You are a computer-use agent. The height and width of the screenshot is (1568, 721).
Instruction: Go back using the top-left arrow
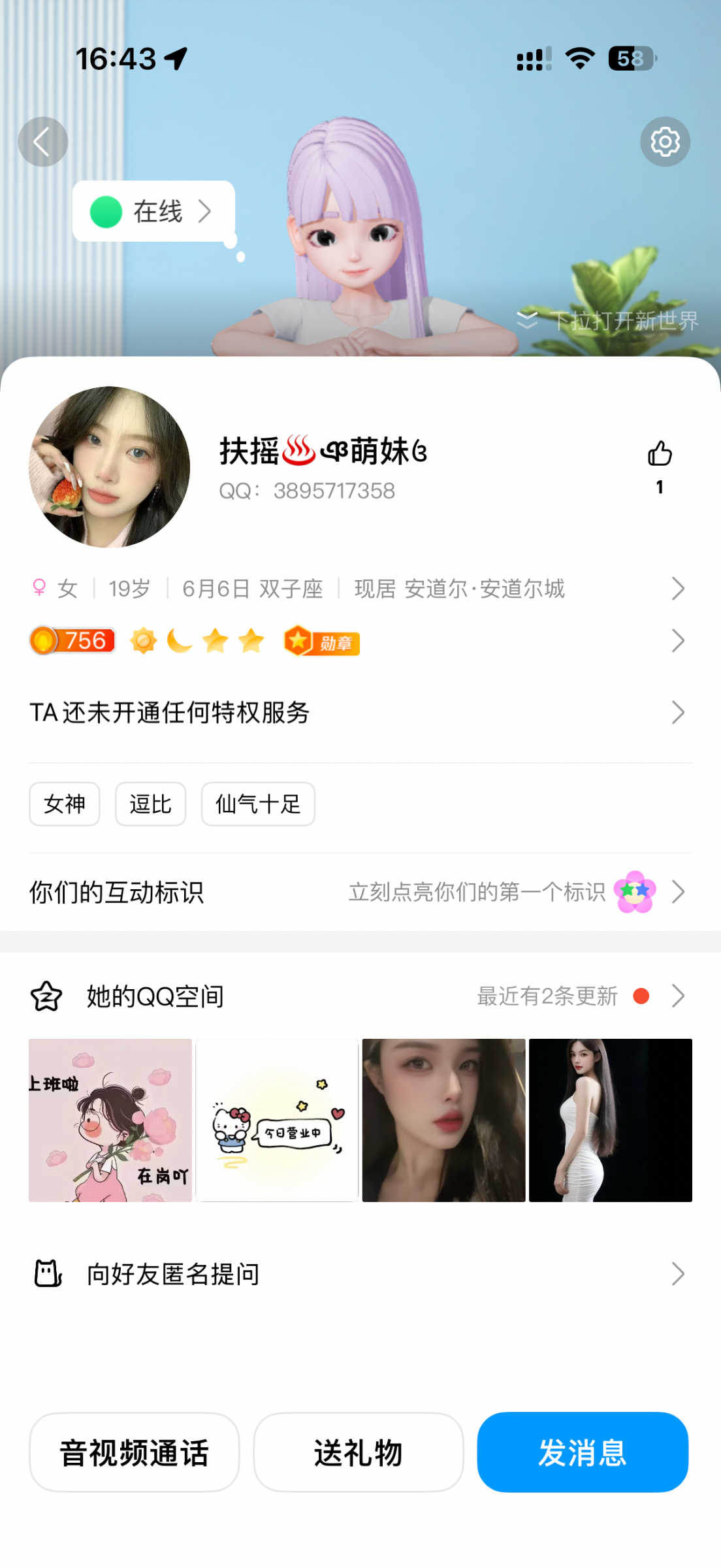[x=42, y=142]
